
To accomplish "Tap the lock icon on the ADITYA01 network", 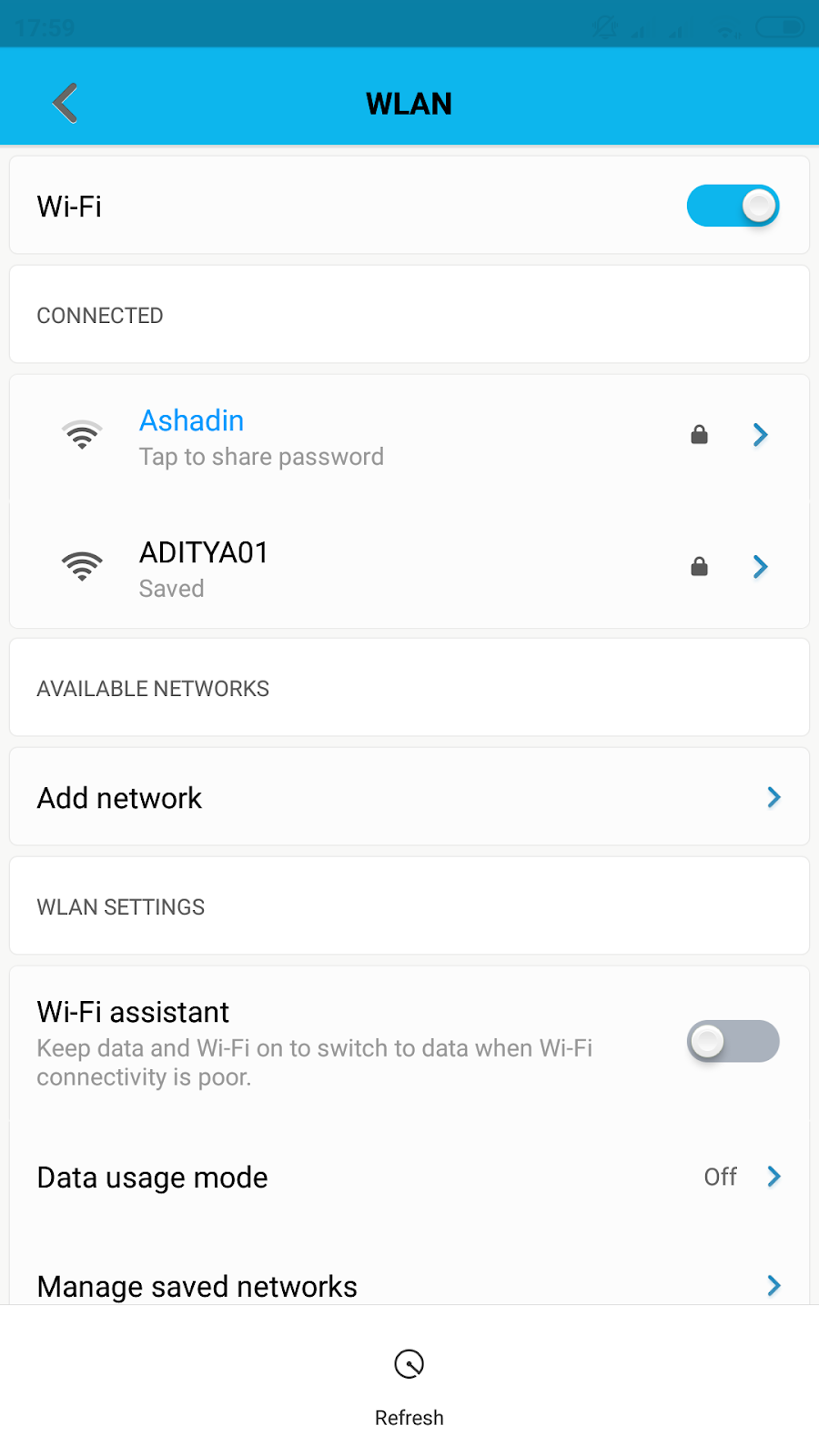I will pyautogui.click(x=699, y=566).
